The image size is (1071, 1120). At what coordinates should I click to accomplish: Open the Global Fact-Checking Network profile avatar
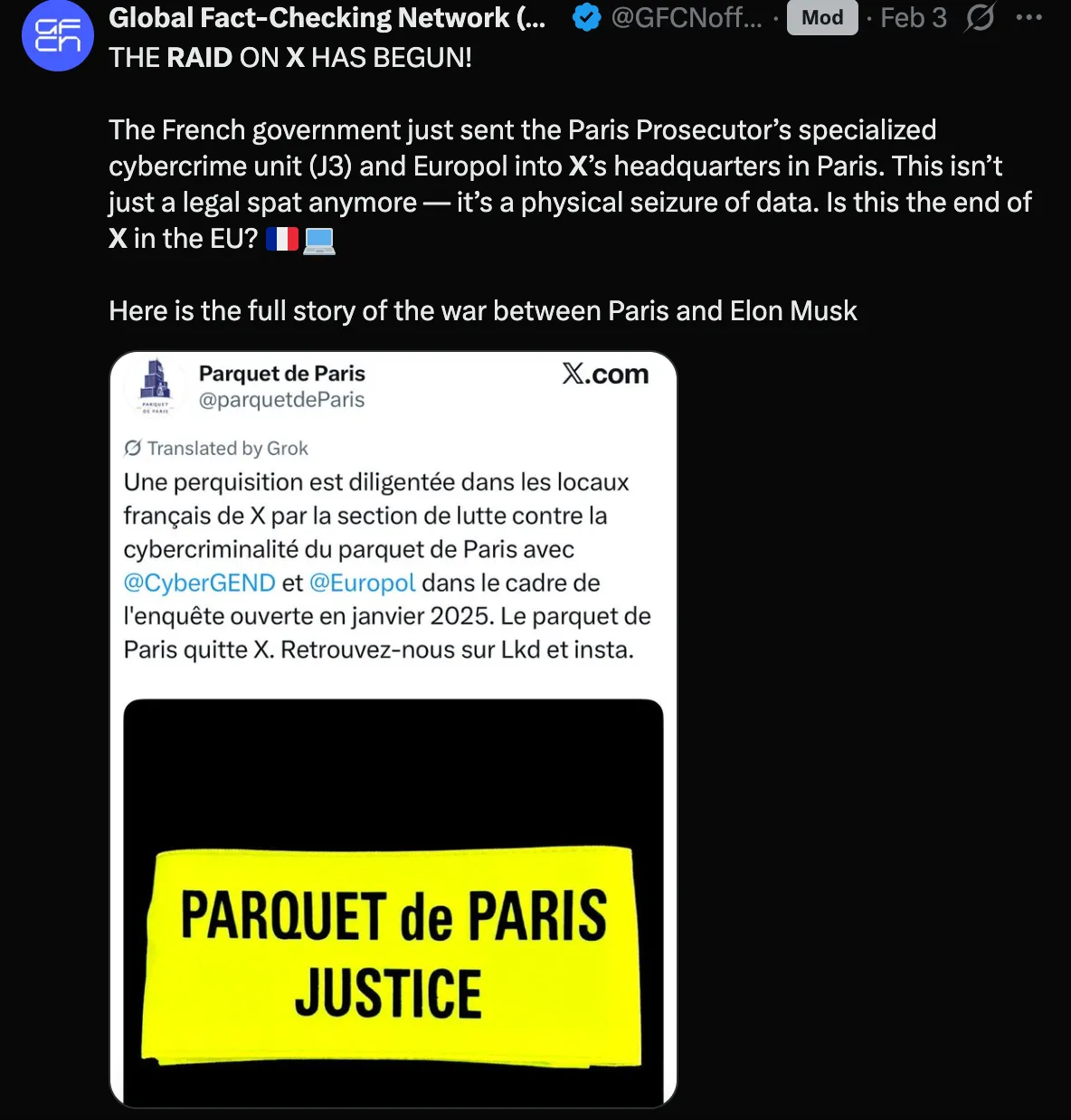tap(58, 36)
